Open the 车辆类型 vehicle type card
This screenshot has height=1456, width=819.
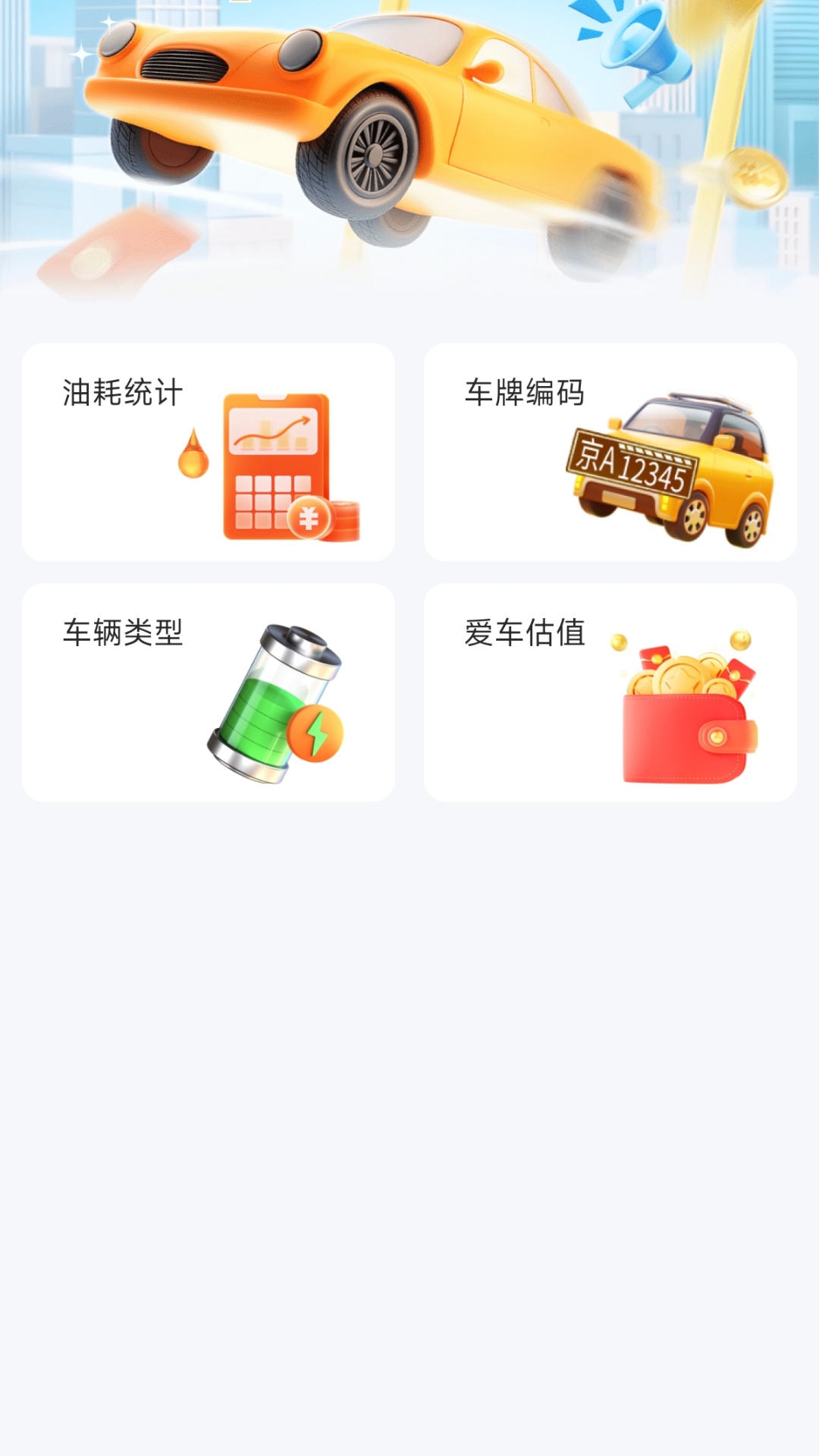click(x=209, y=690)
